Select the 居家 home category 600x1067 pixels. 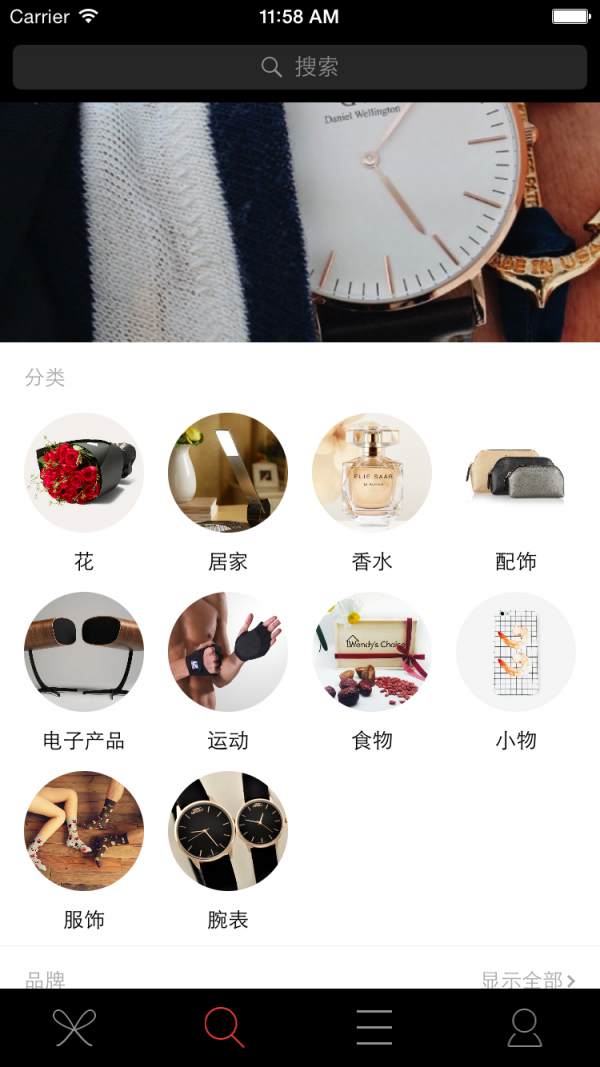pos(228,473)
